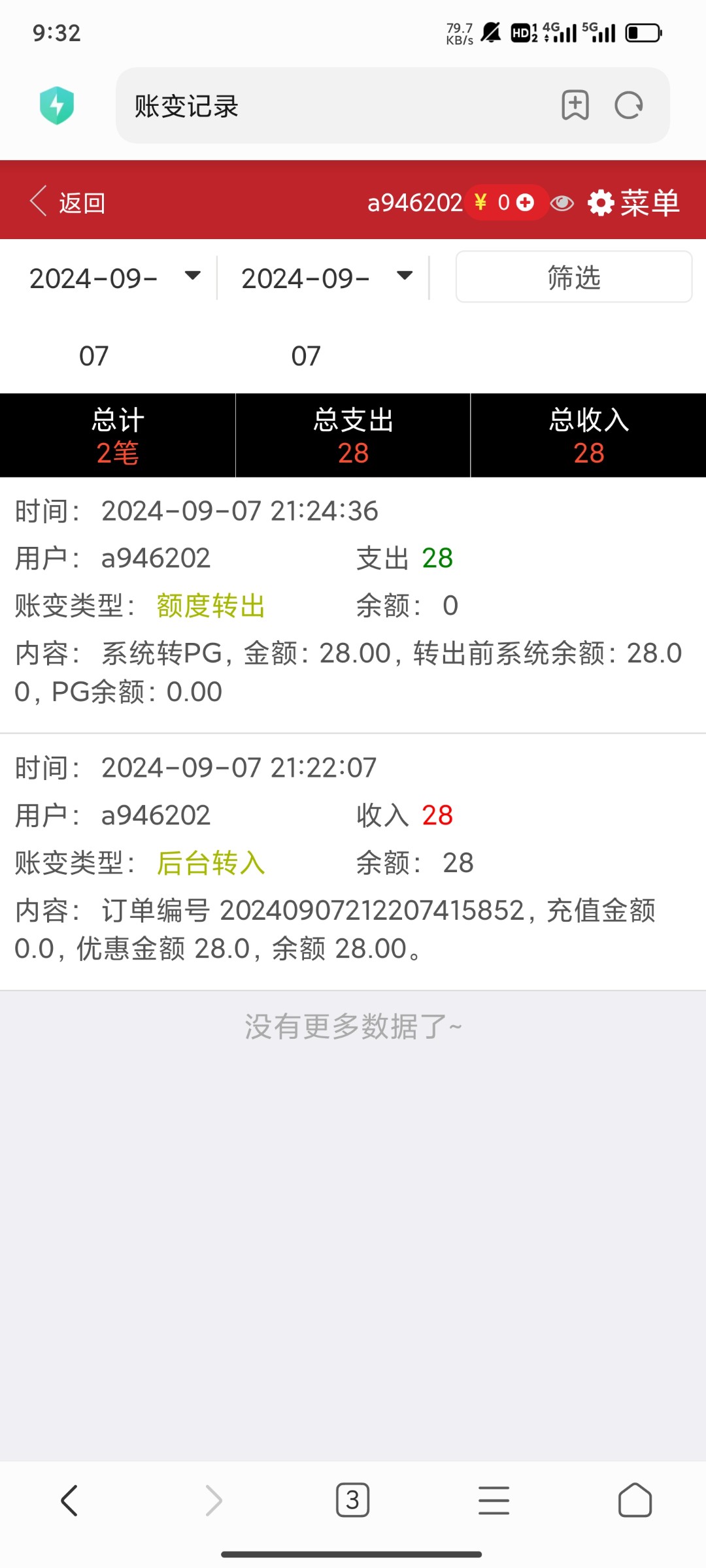Toggle balance visibility eye icon
The width and height of the screenshot is (706, 1568).
[562, 203]
